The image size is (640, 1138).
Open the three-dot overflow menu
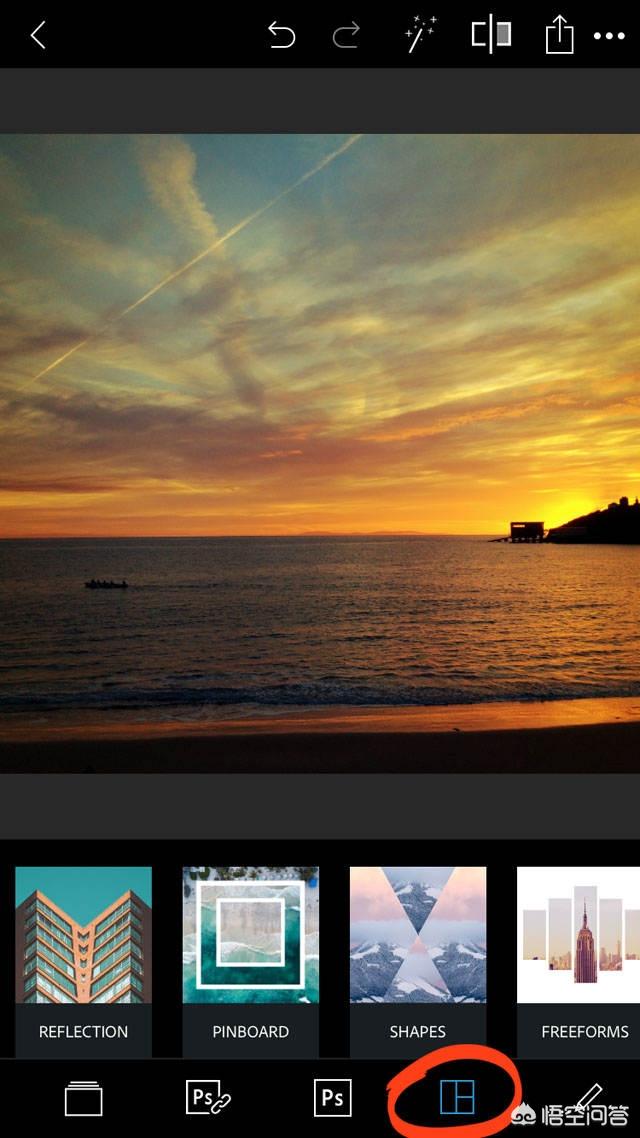tap(609, 36)
